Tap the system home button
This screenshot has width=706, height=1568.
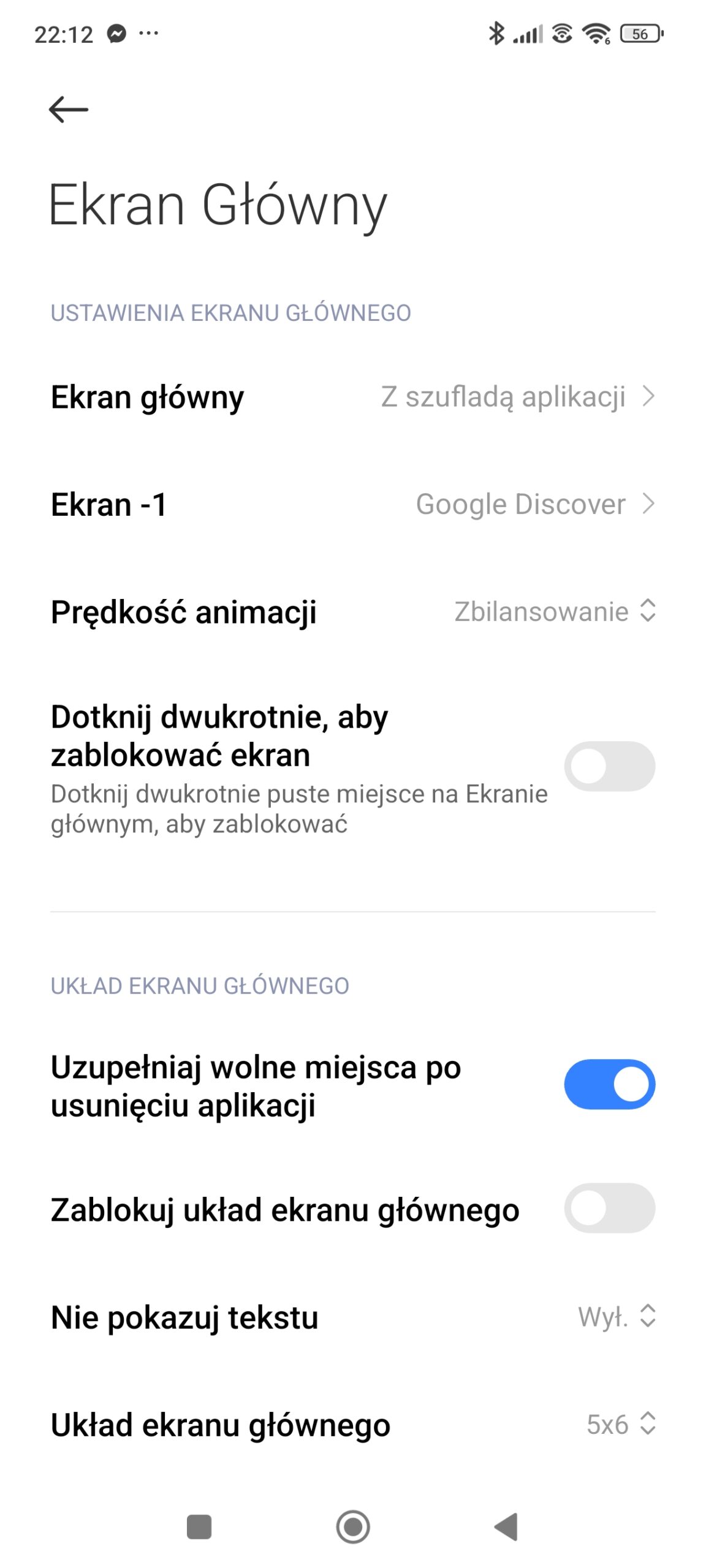pos(352,1526)
